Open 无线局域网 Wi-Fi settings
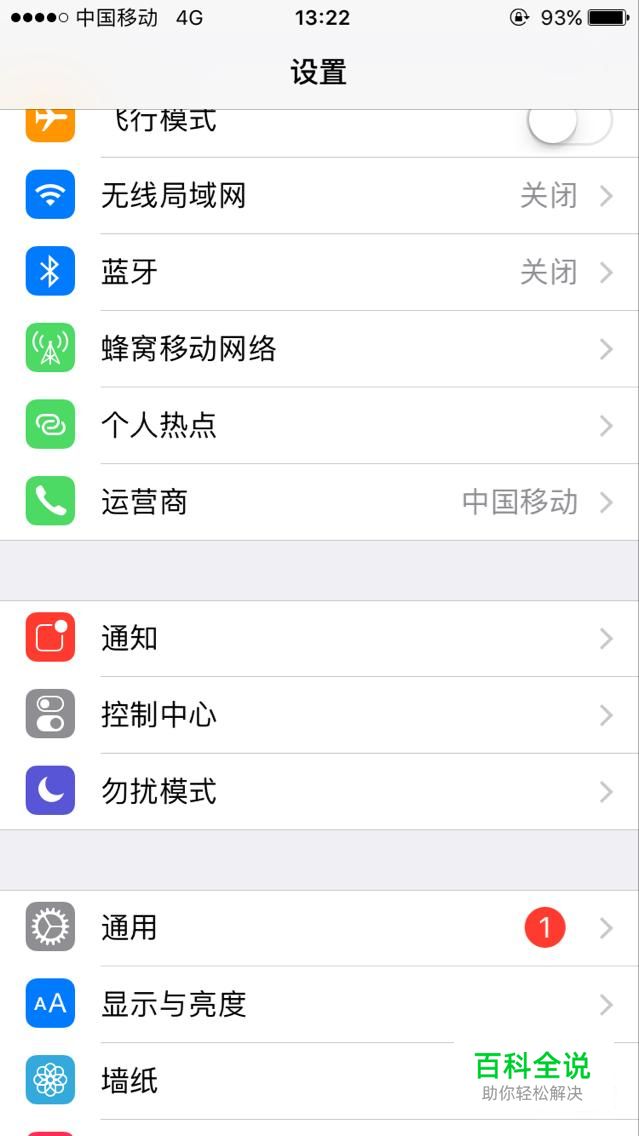Screen dimensions: 639x1136 point(319,196)
